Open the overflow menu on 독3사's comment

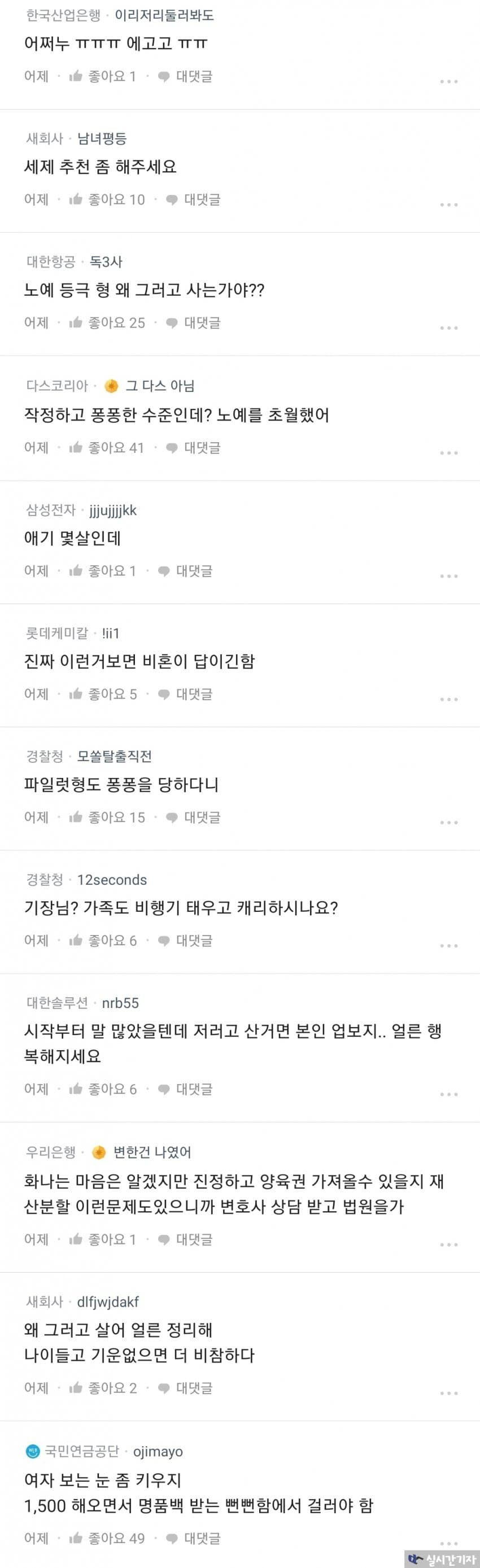click(448, 327)
